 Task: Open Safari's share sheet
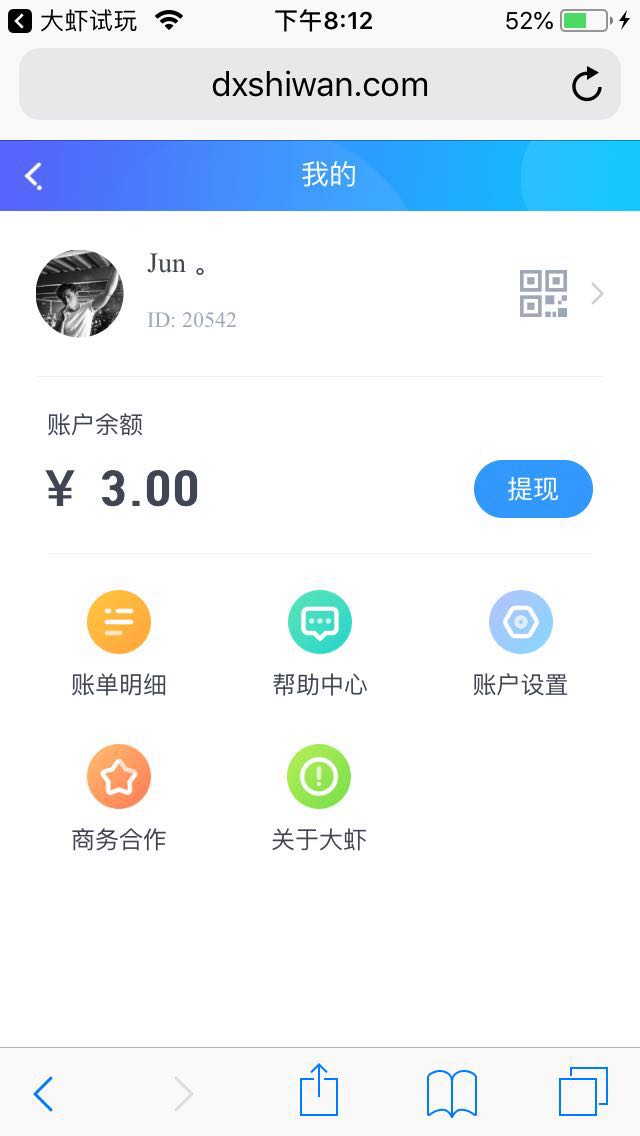click(319, 1091)
